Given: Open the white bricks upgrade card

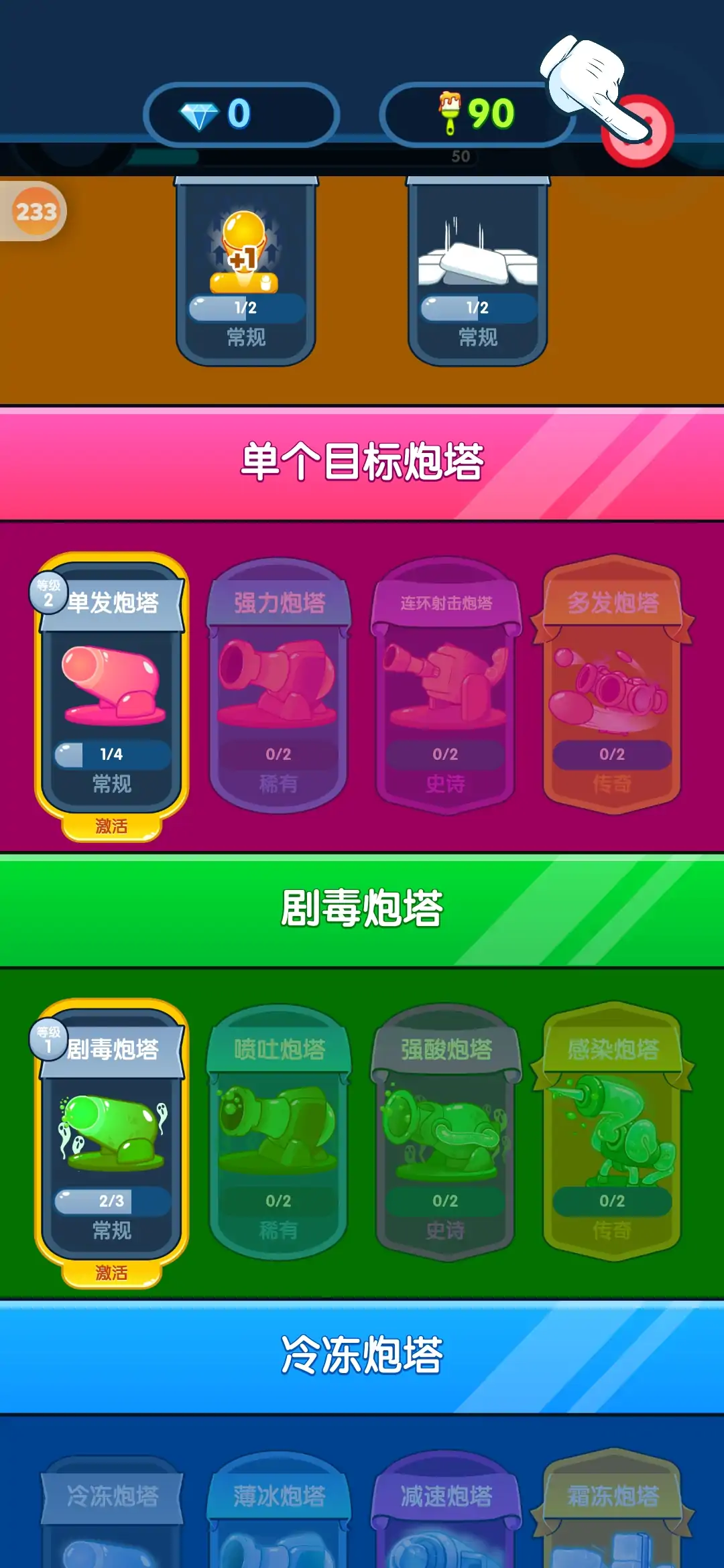Looking at the screenshot, I should (478, 271).
